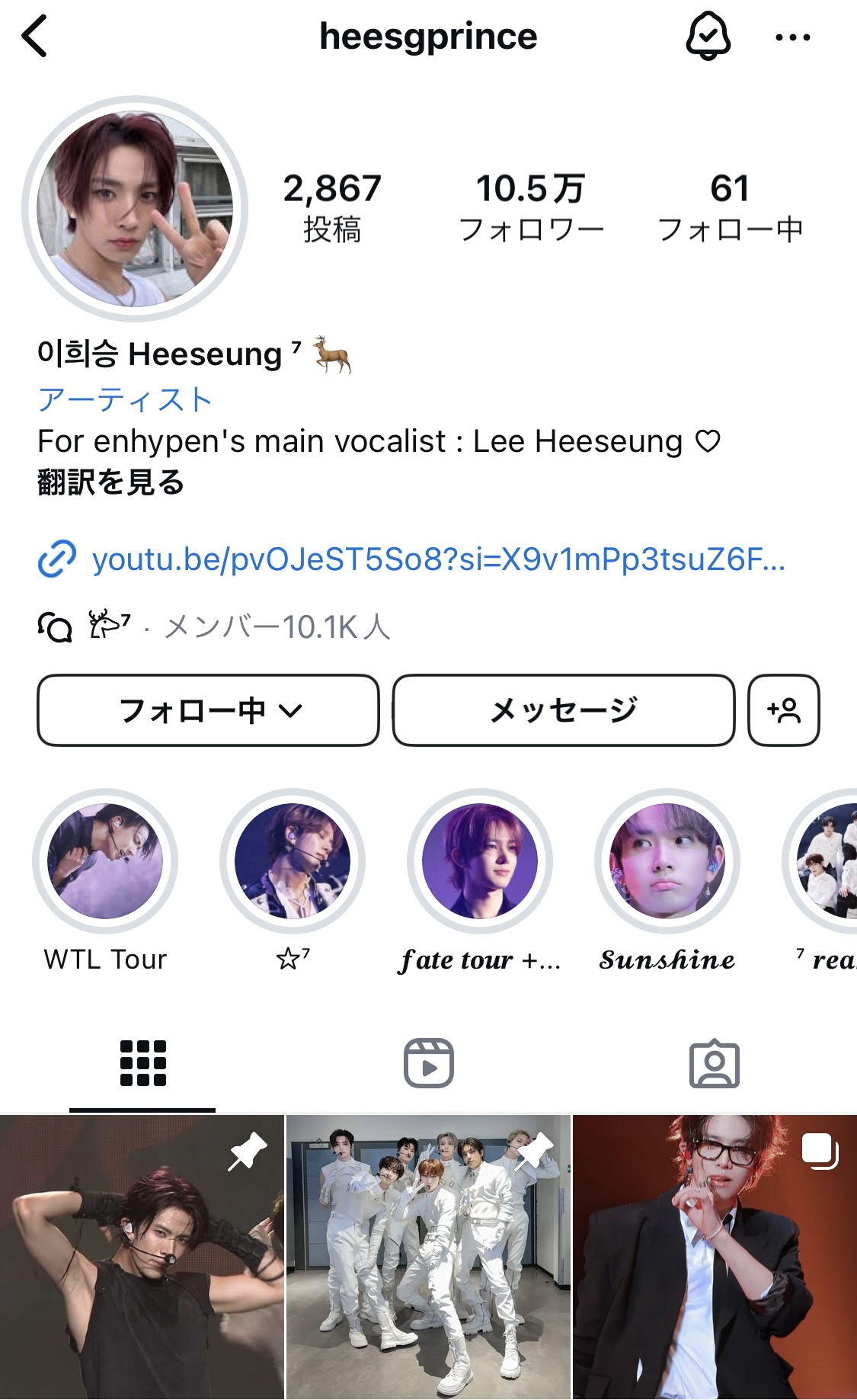Expand the フォロー中 following dropdown
857x1400 pixels.
208,710
